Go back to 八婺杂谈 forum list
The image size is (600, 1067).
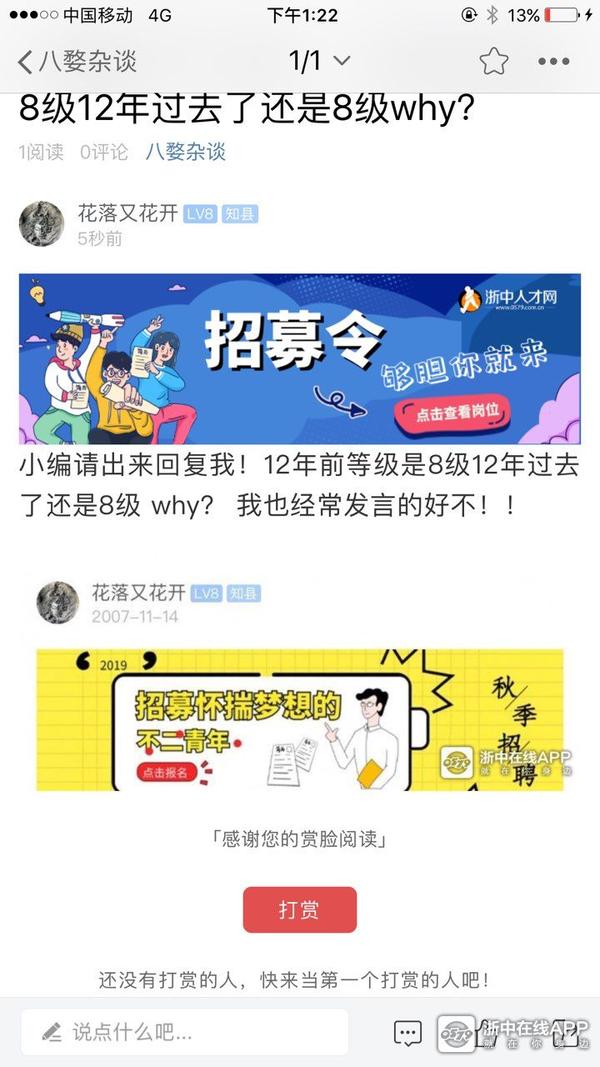pos(76,62)
